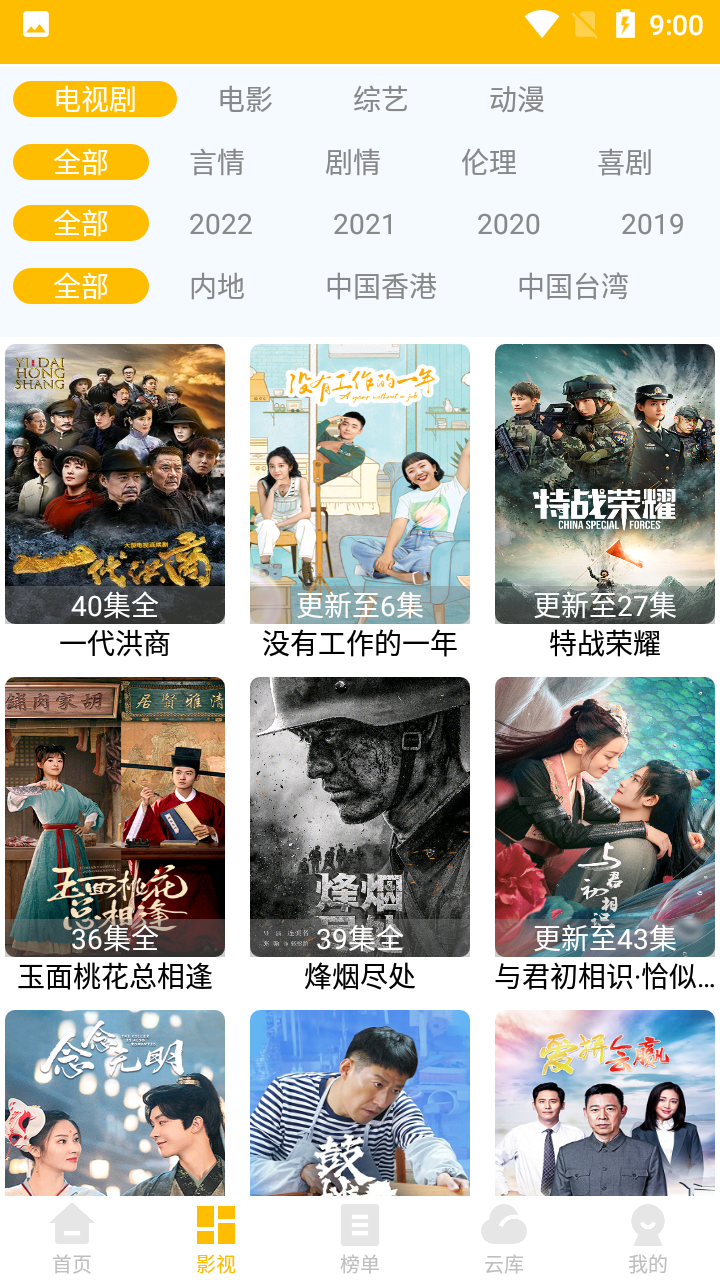Select the 言情 genre filter
The width and height of the screenshot is (720, 1280).
coord(217,161)
